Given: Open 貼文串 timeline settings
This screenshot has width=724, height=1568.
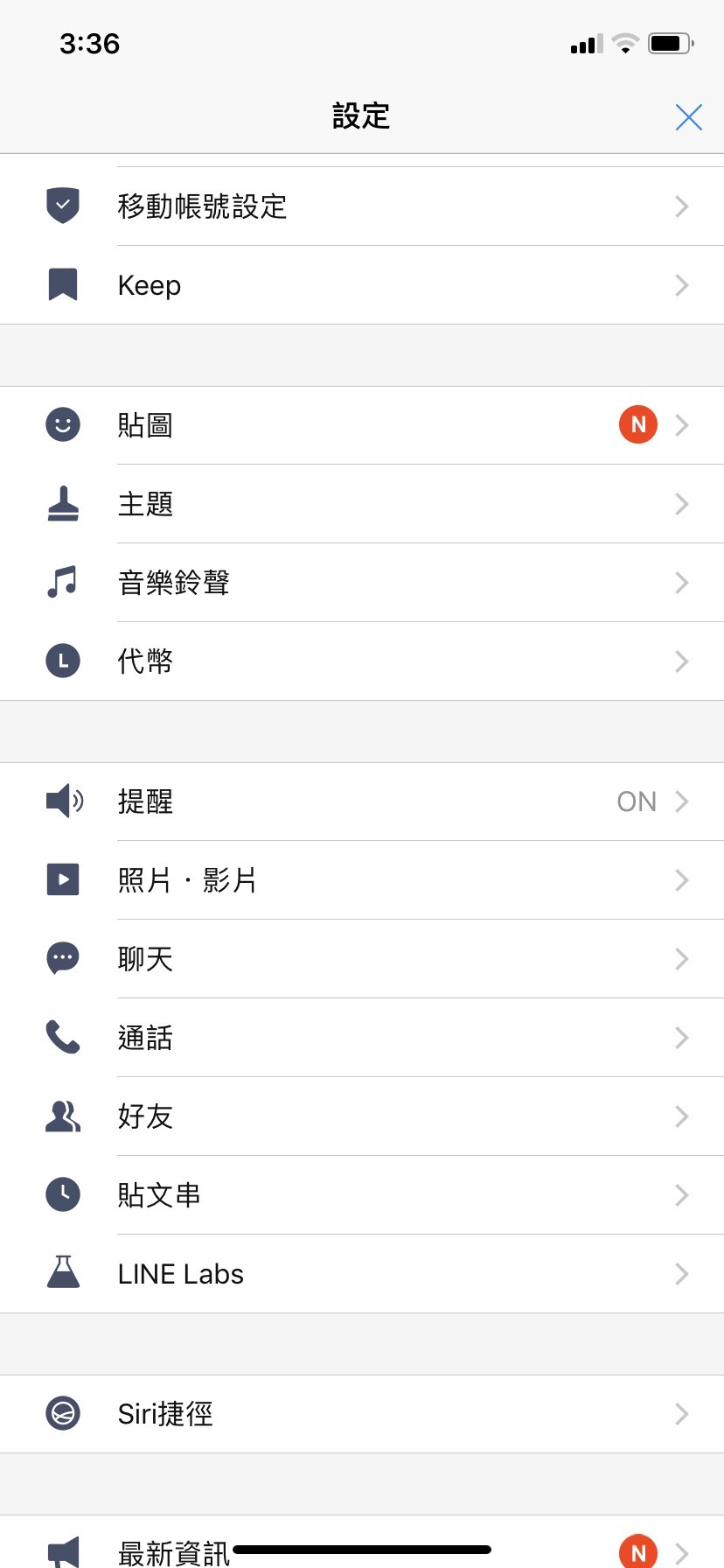Looking at the screenshot, I should (x=362, y=1195).
